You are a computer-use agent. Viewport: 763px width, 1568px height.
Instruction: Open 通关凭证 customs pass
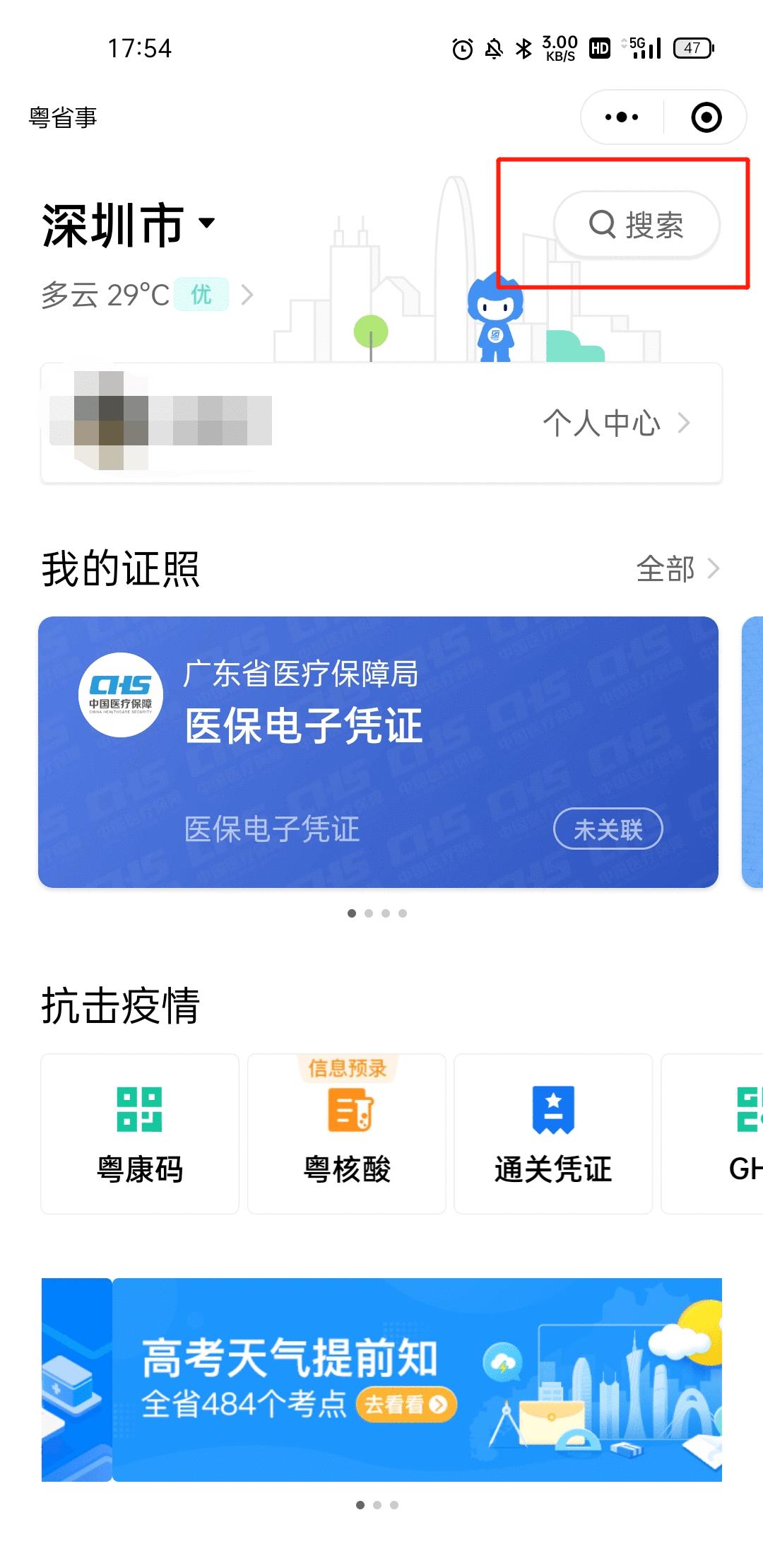coord(553,1133)
